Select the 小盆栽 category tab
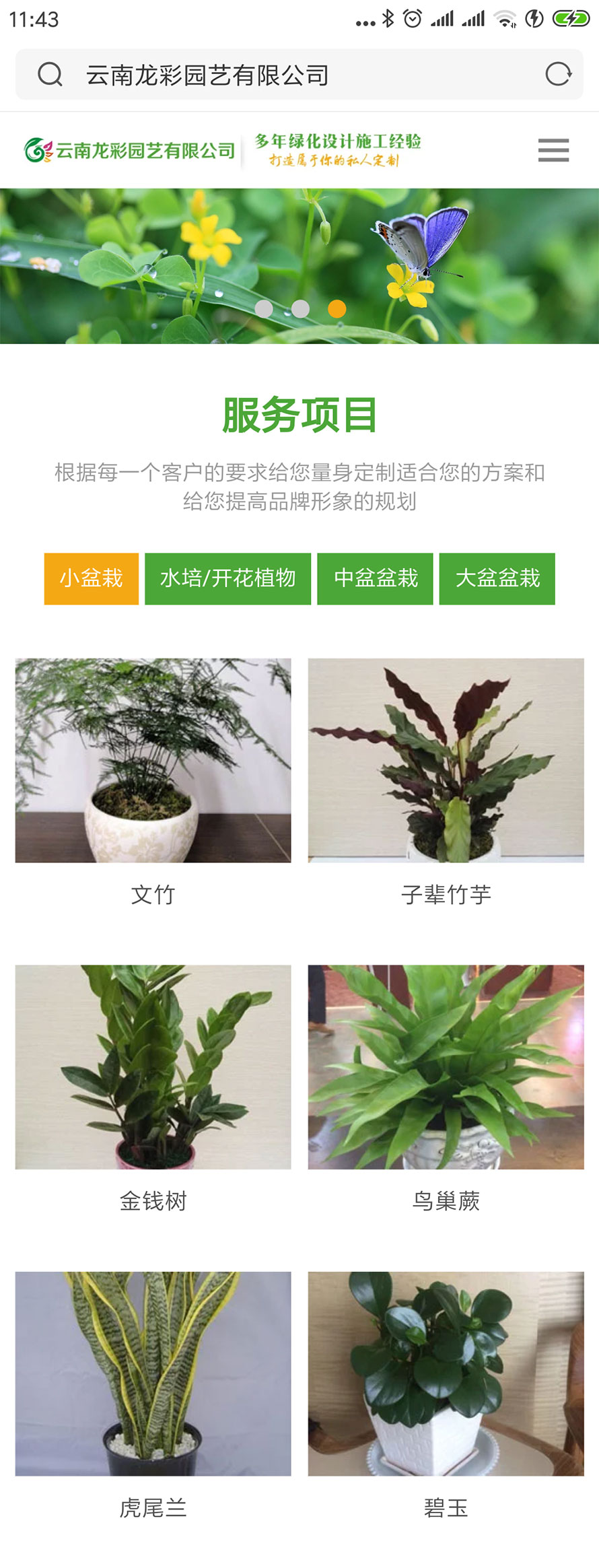The width and height of the screenshot is (599, 1568). click(92, 578)
